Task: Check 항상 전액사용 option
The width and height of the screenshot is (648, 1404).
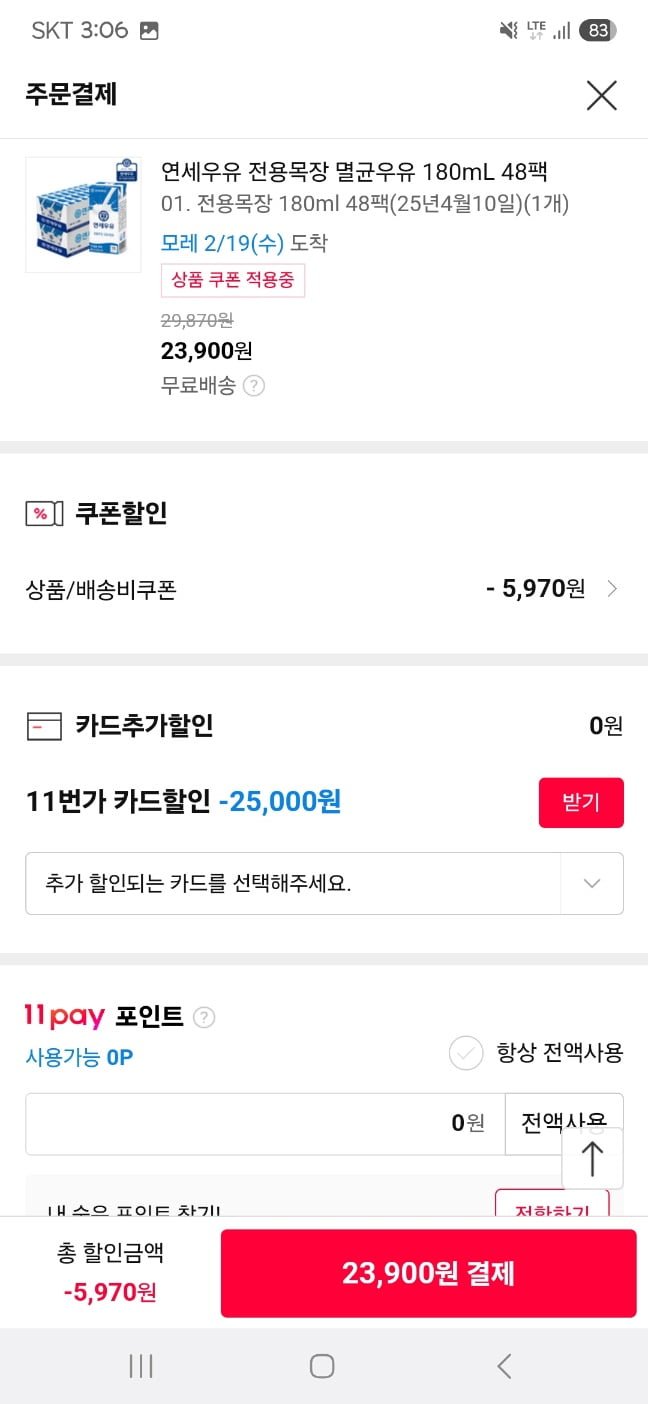Action: pyautogui.click(x=466, y=1053)
